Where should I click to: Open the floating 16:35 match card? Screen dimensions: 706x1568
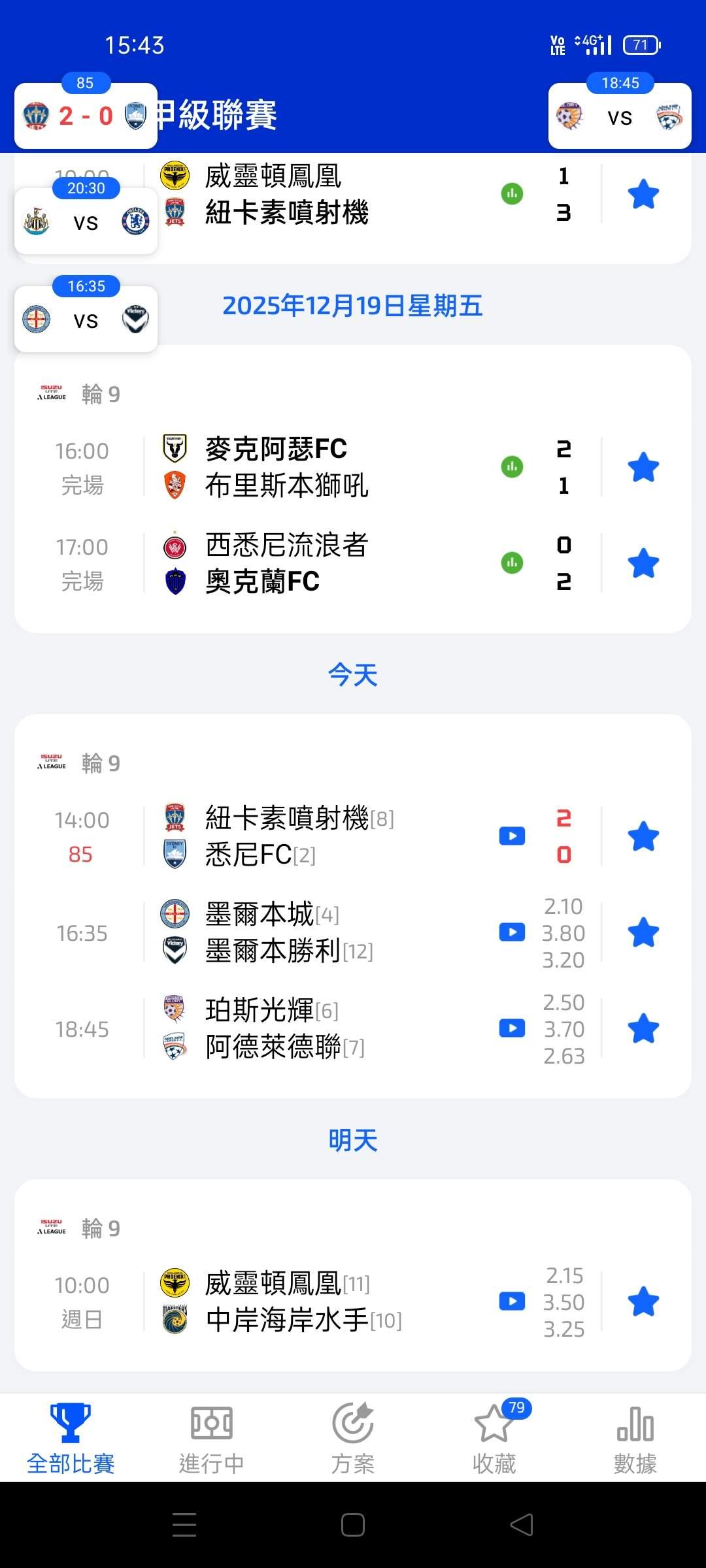pos(86,320)
